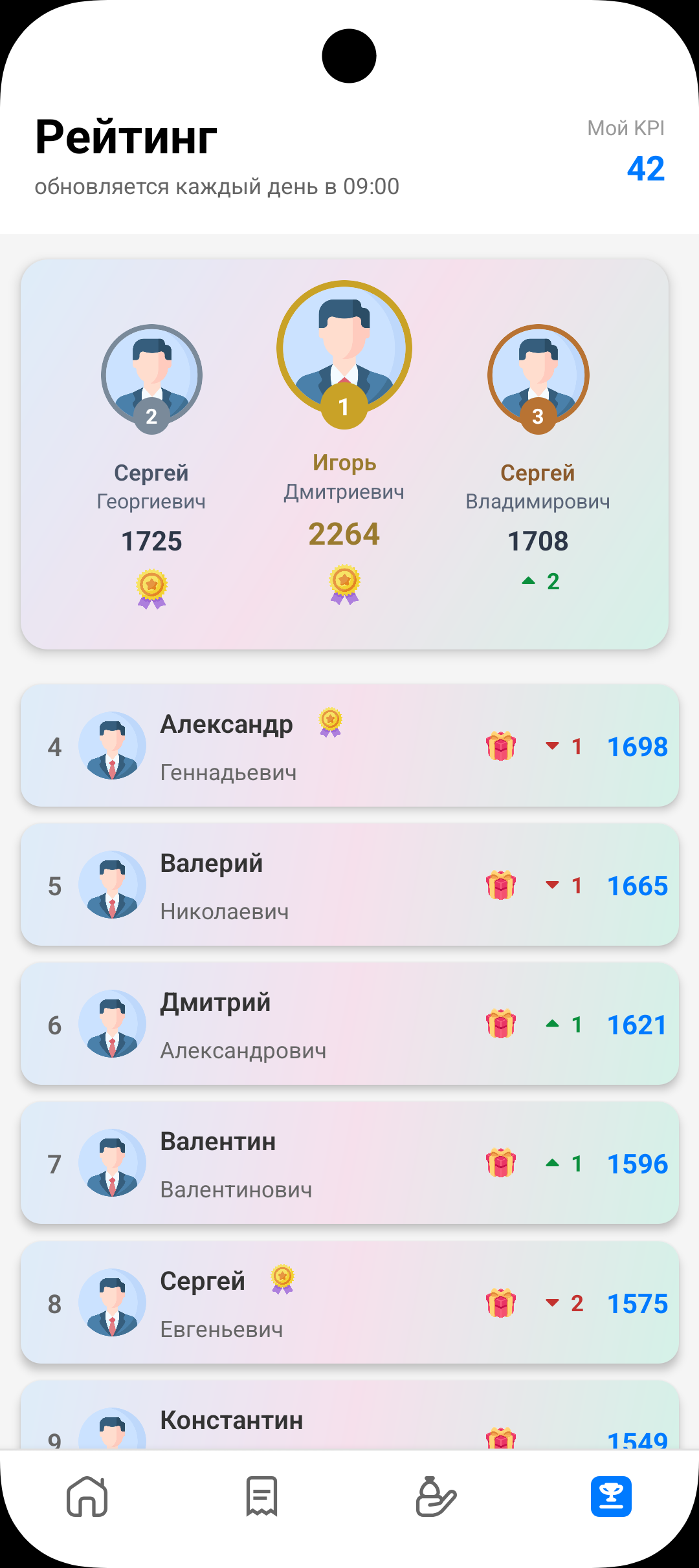699x1568 pixels.
Task: Click Сергей Владимирович's bronze avatar
Action: tap(538, 378)
